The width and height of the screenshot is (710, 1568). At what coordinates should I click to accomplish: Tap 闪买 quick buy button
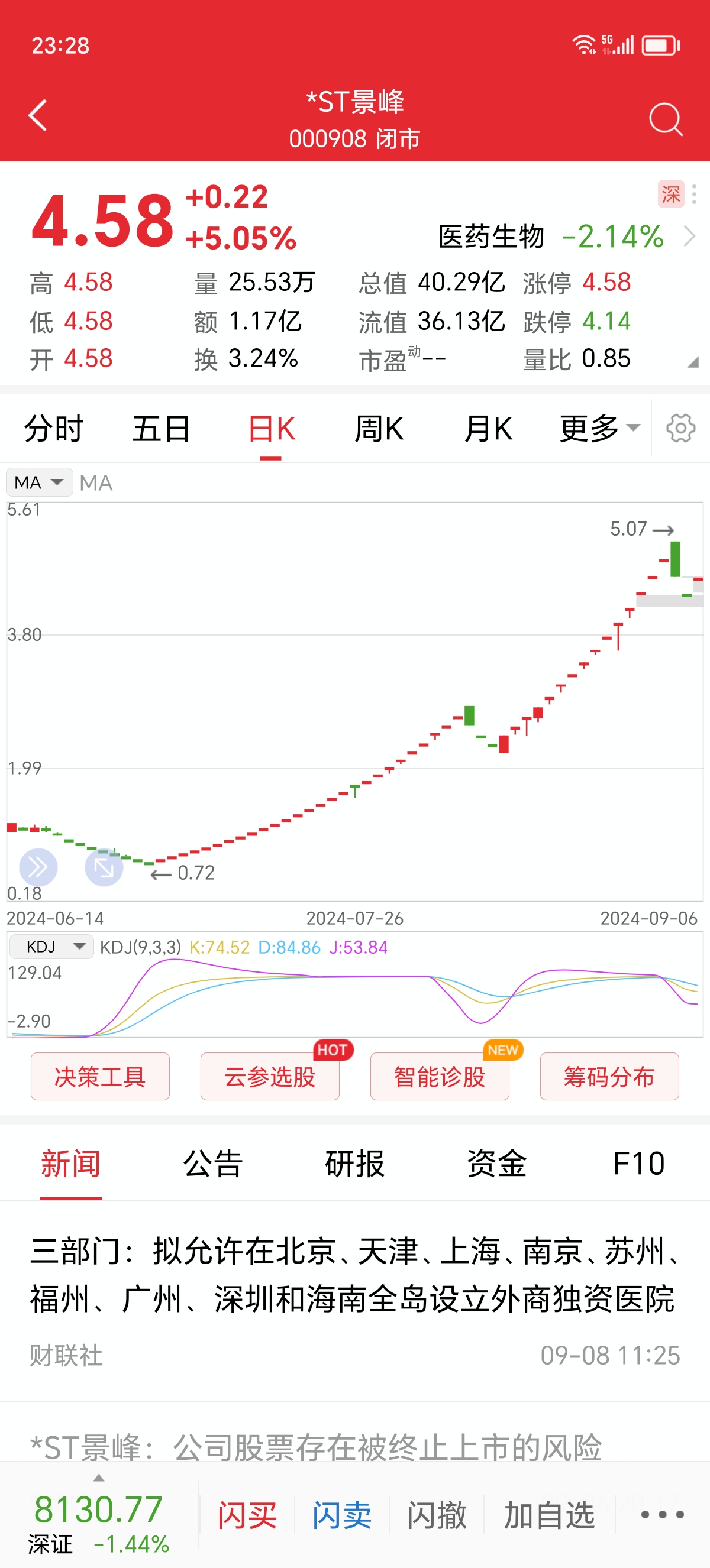tap(248, 1515)
